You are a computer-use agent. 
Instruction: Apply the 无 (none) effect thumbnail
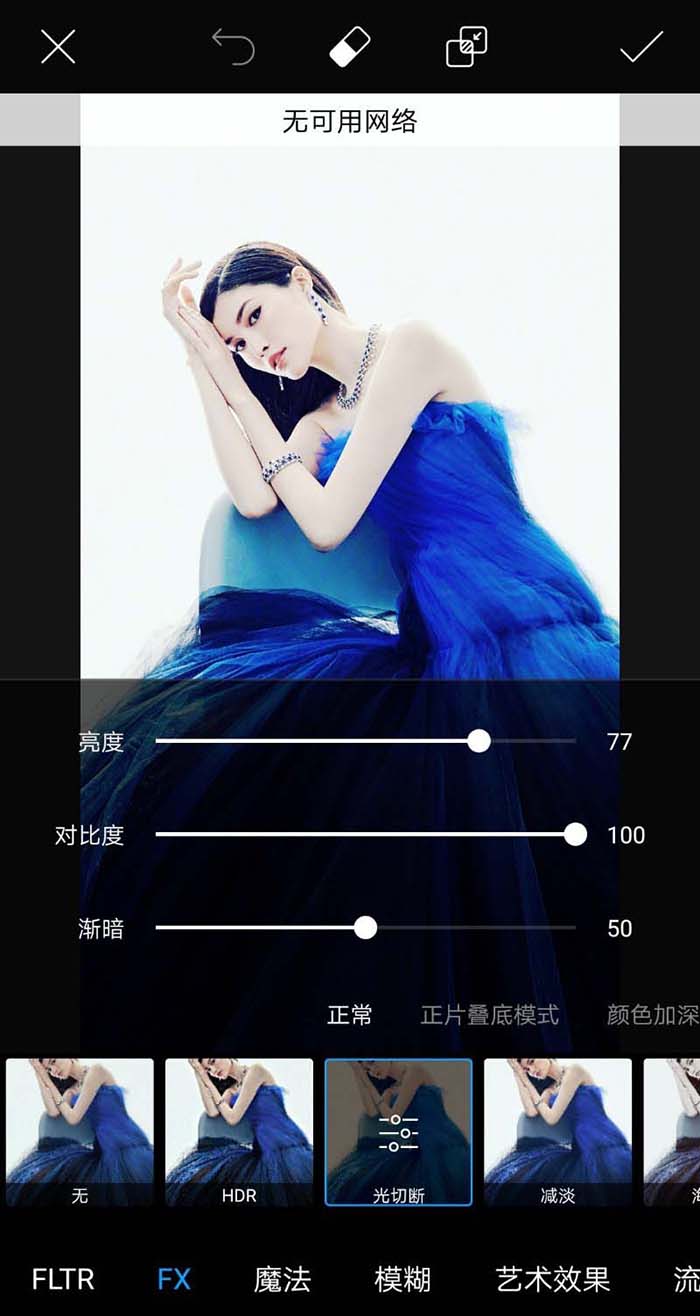coord(80,1130)
